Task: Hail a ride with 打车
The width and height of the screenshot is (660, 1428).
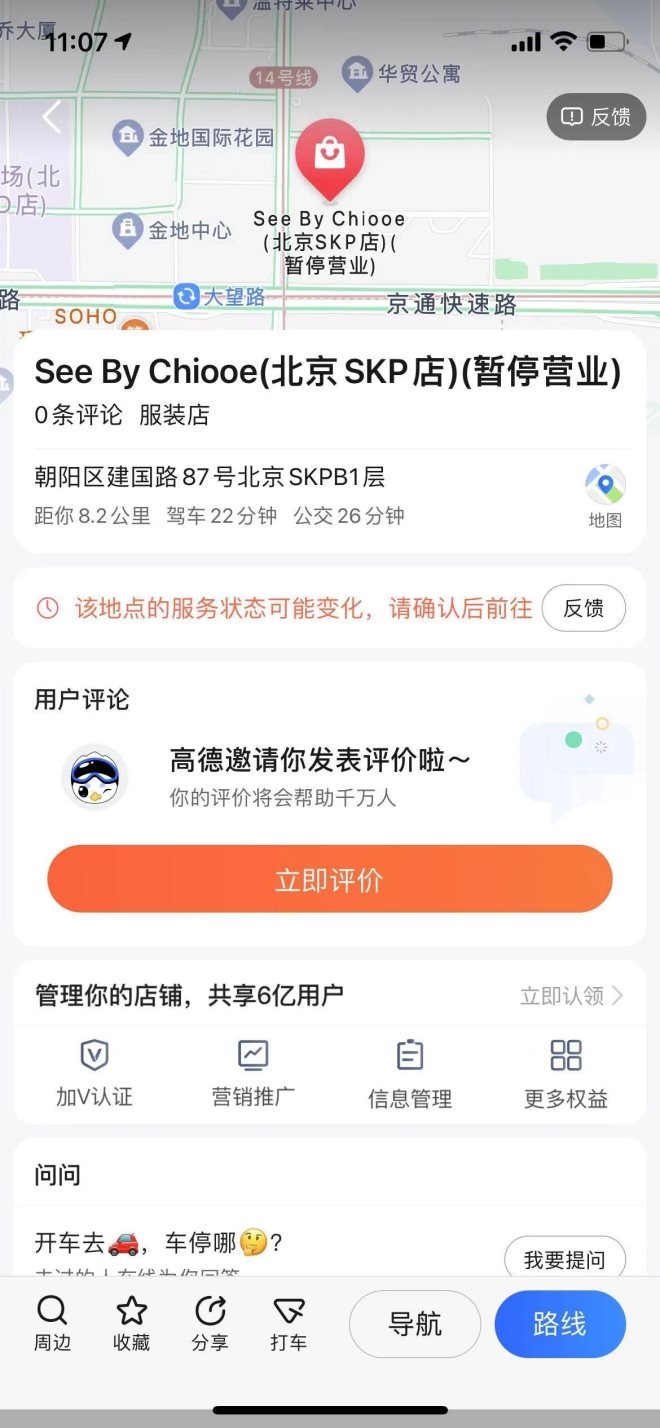Action: tap(288, 1323)
